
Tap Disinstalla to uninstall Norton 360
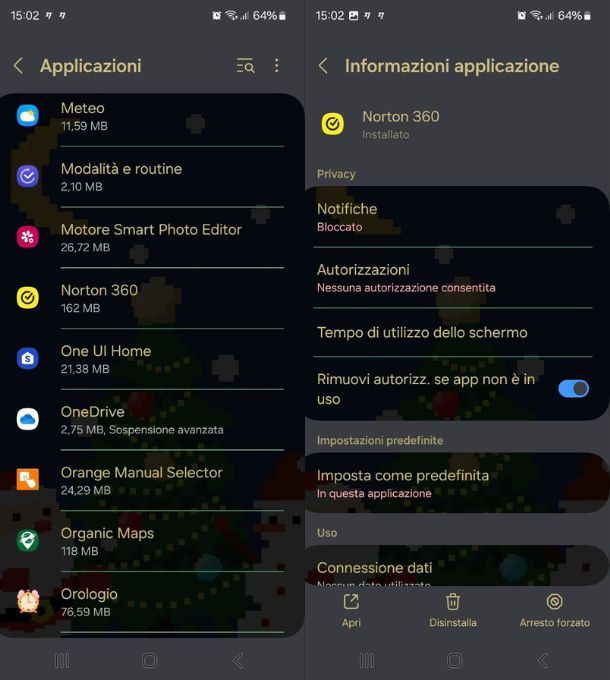pyautogui.click(x=453, y=610)
